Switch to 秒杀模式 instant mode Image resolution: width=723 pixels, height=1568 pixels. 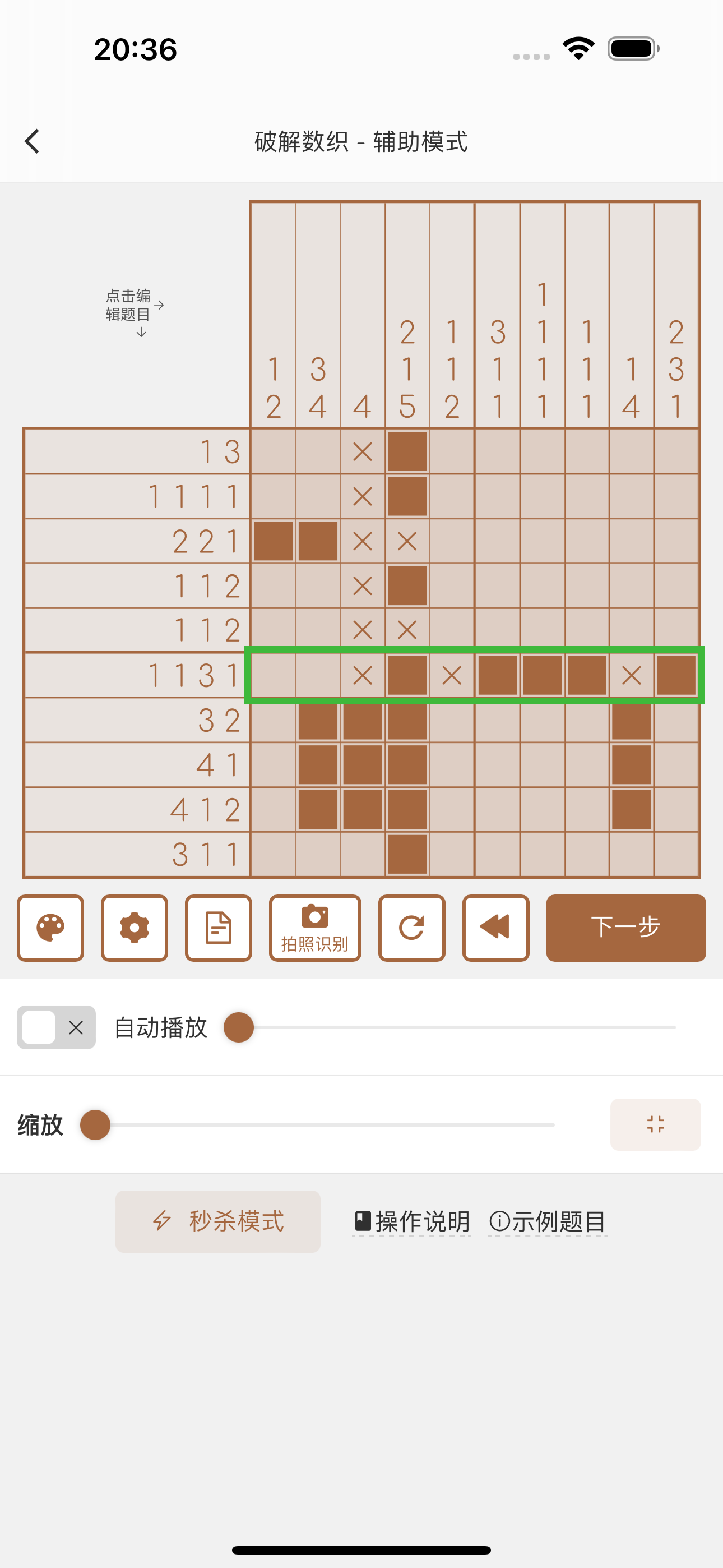click(218, 1221)
